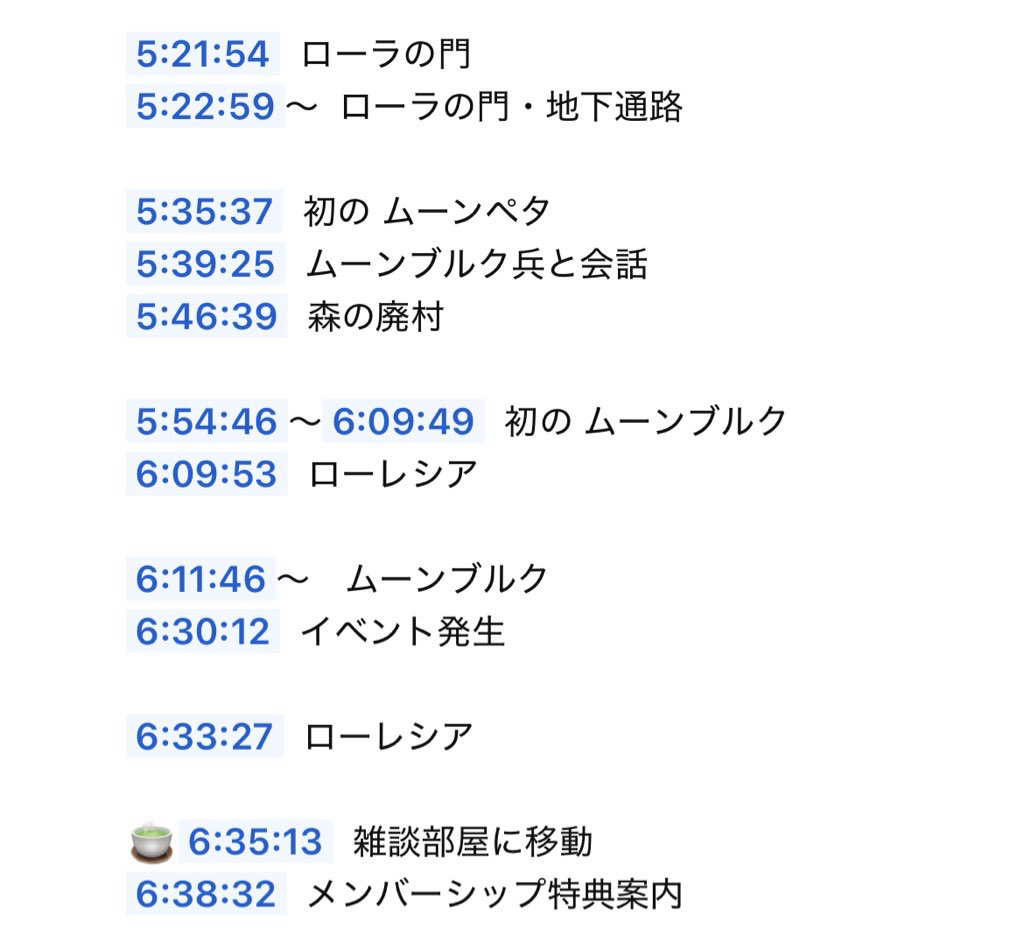Jump to 6:09:53 ローレシア
Viewport: 1024px width, 947px height.
pos(206,473)
